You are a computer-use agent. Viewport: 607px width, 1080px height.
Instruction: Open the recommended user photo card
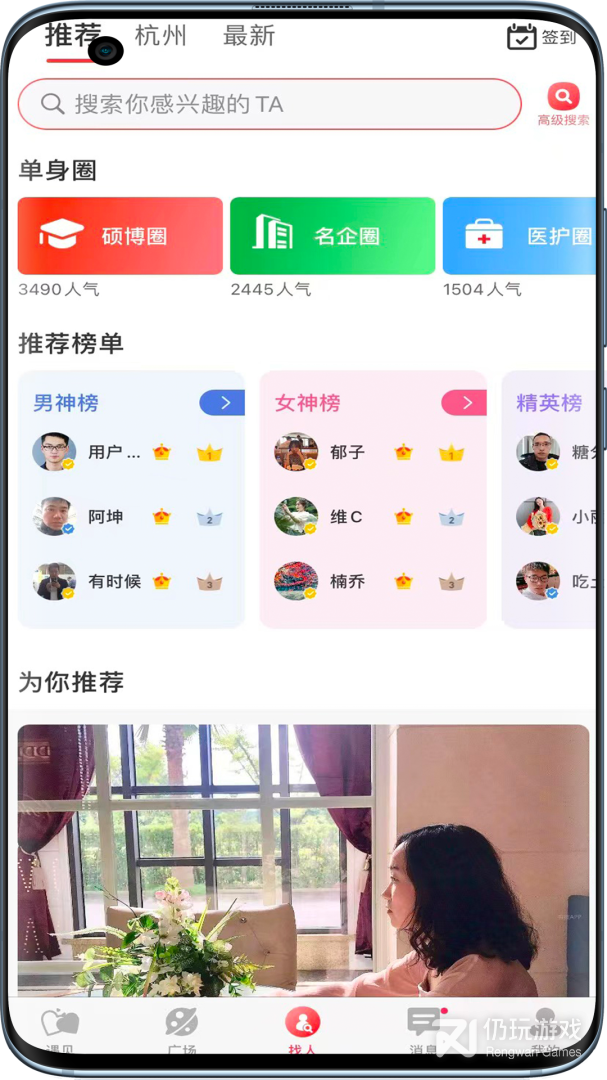(x=303, y=860)
